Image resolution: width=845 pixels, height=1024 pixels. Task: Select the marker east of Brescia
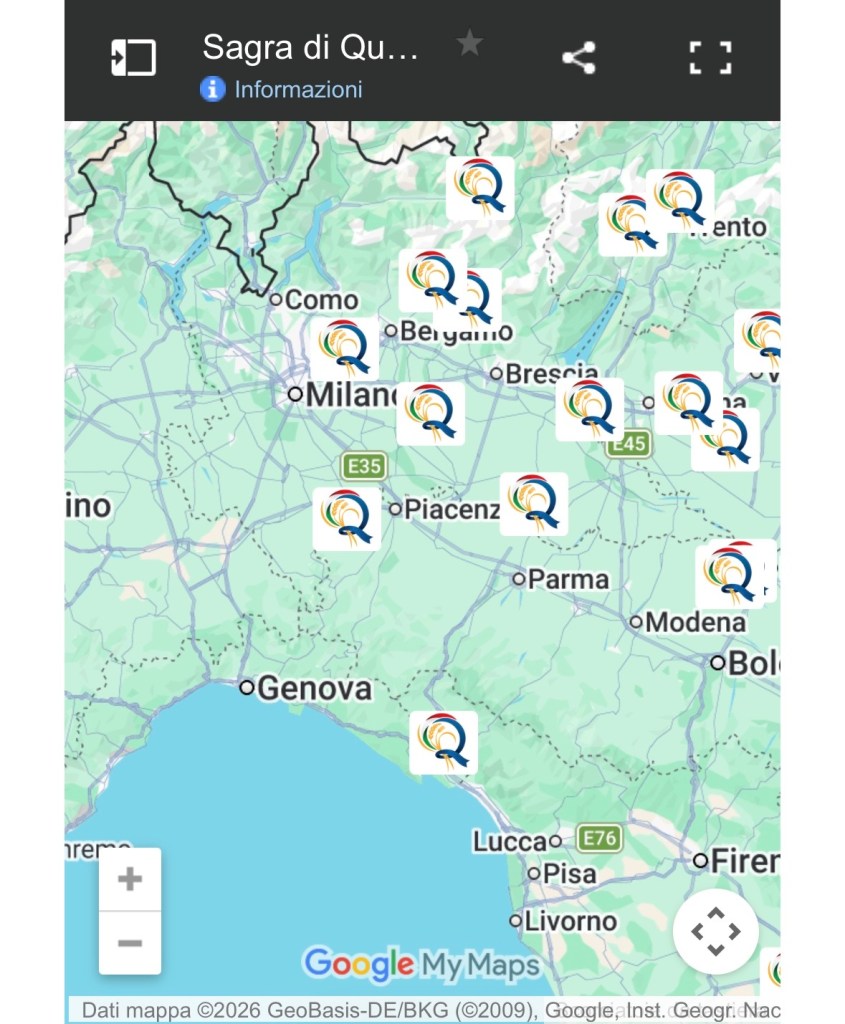tap(589, 408)
